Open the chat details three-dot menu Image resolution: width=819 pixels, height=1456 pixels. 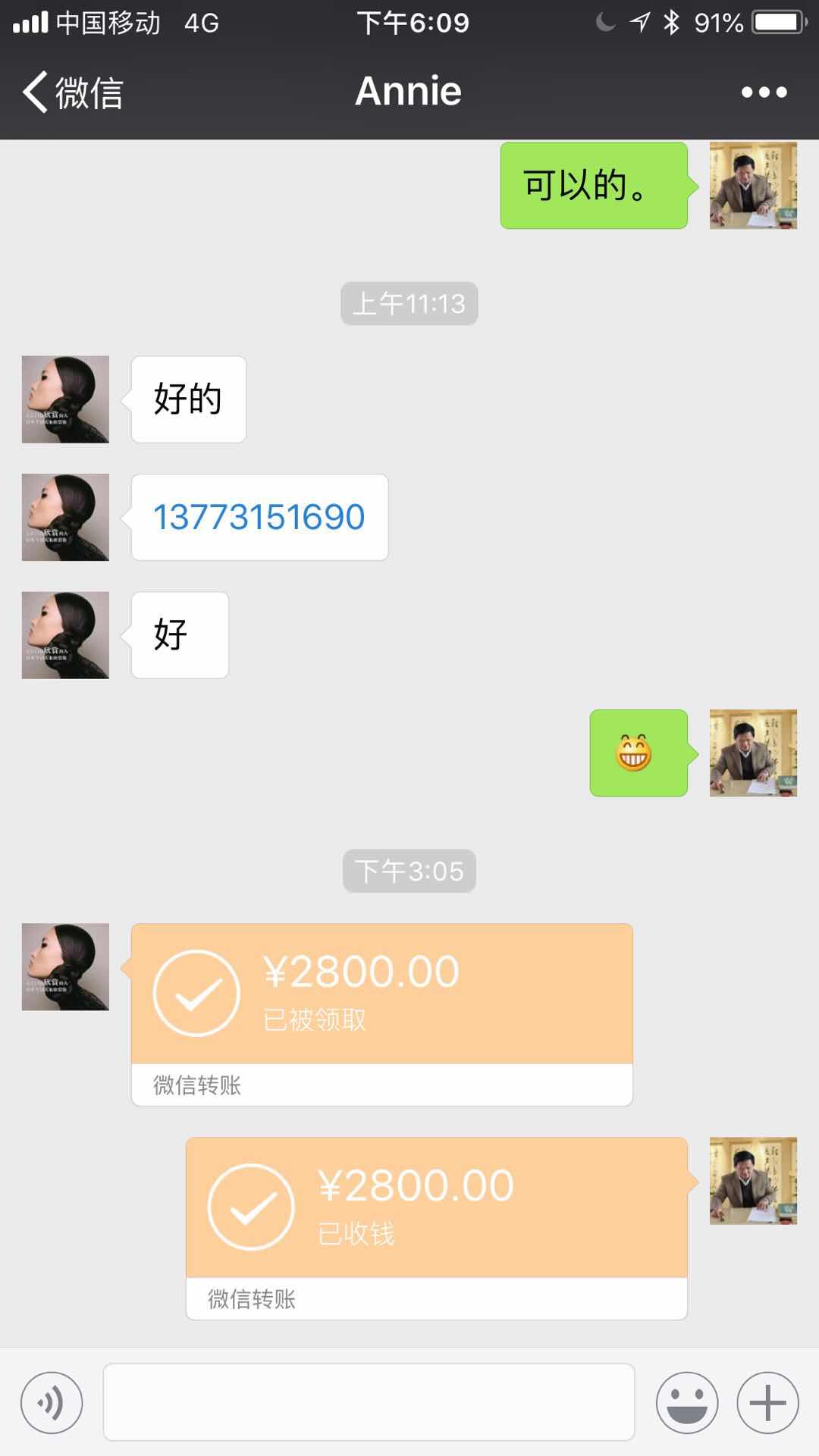764,92
